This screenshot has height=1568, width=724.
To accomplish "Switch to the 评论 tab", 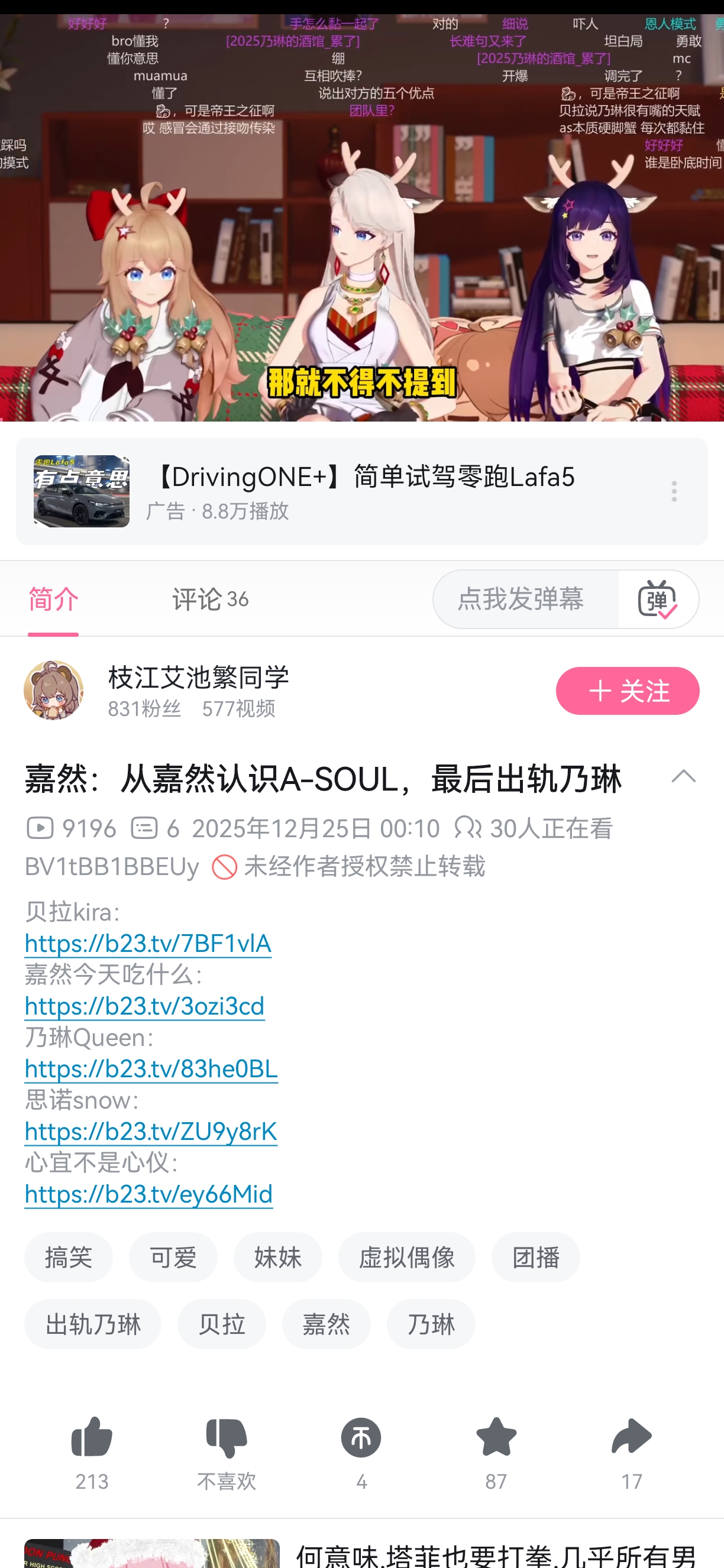I will tap(209, 599).
